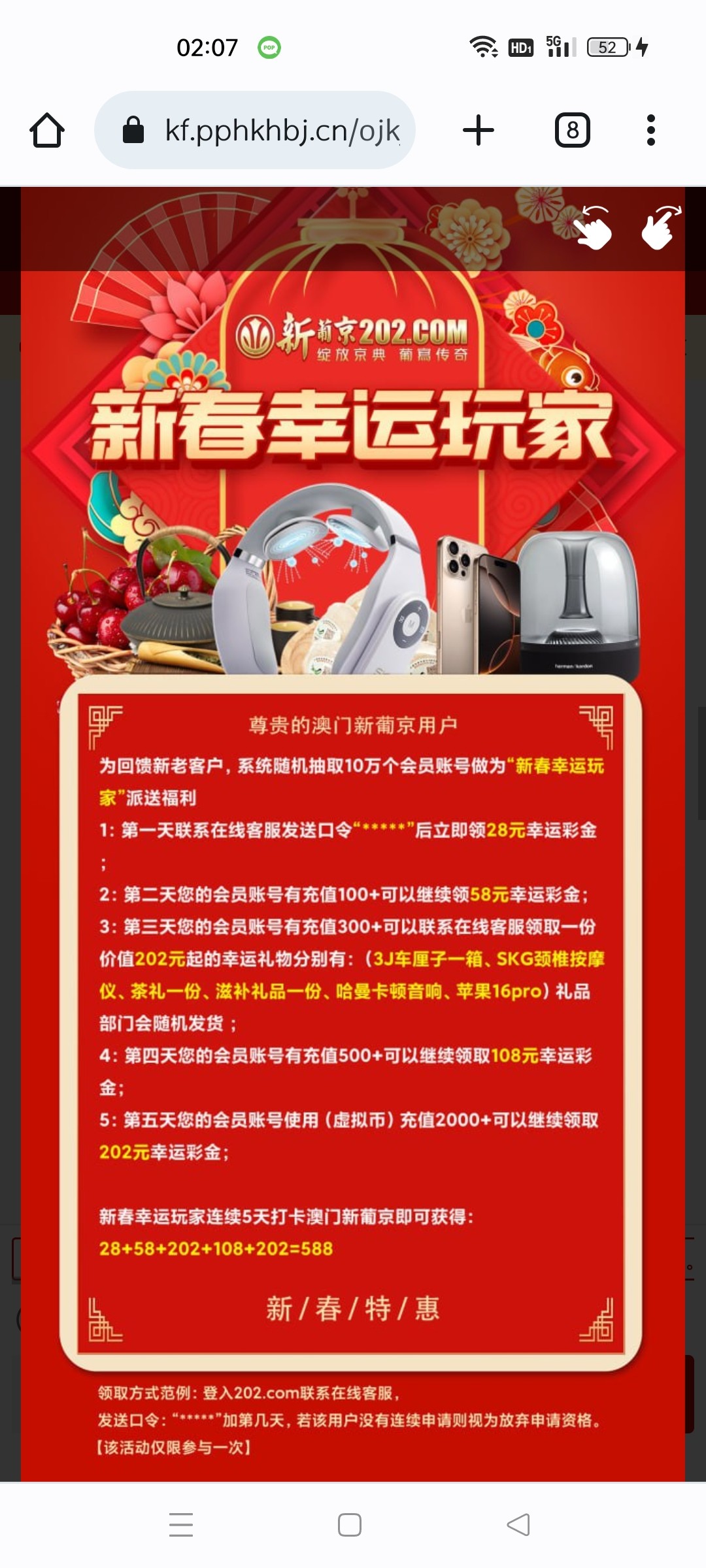Viewport: 706px width, 1568px height.
Task: Open the tab switcher showing 8 tabs
Action: pos(572,130)
